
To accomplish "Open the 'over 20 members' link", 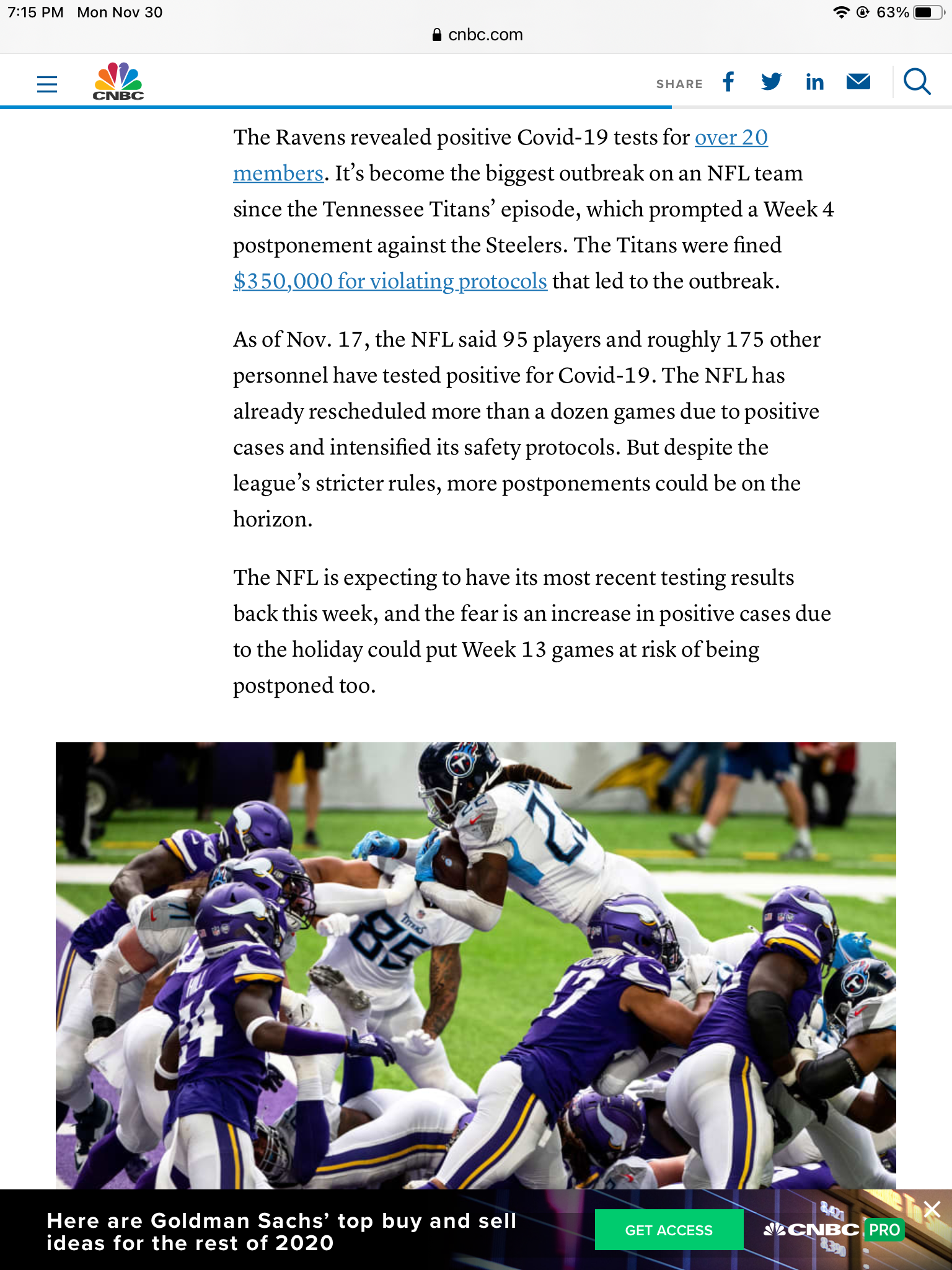I will tap(731, 138).
